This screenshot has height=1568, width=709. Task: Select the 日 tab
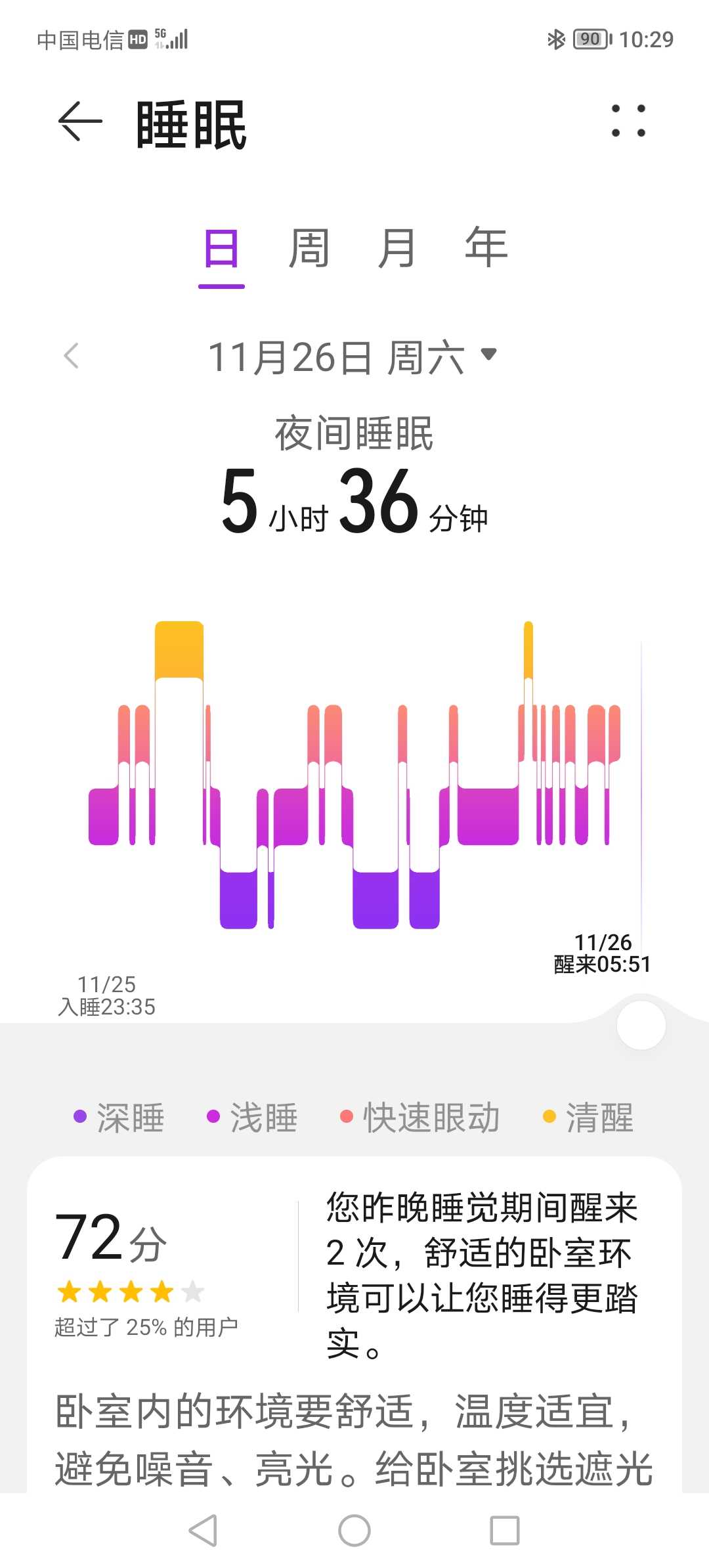[221, 250]
